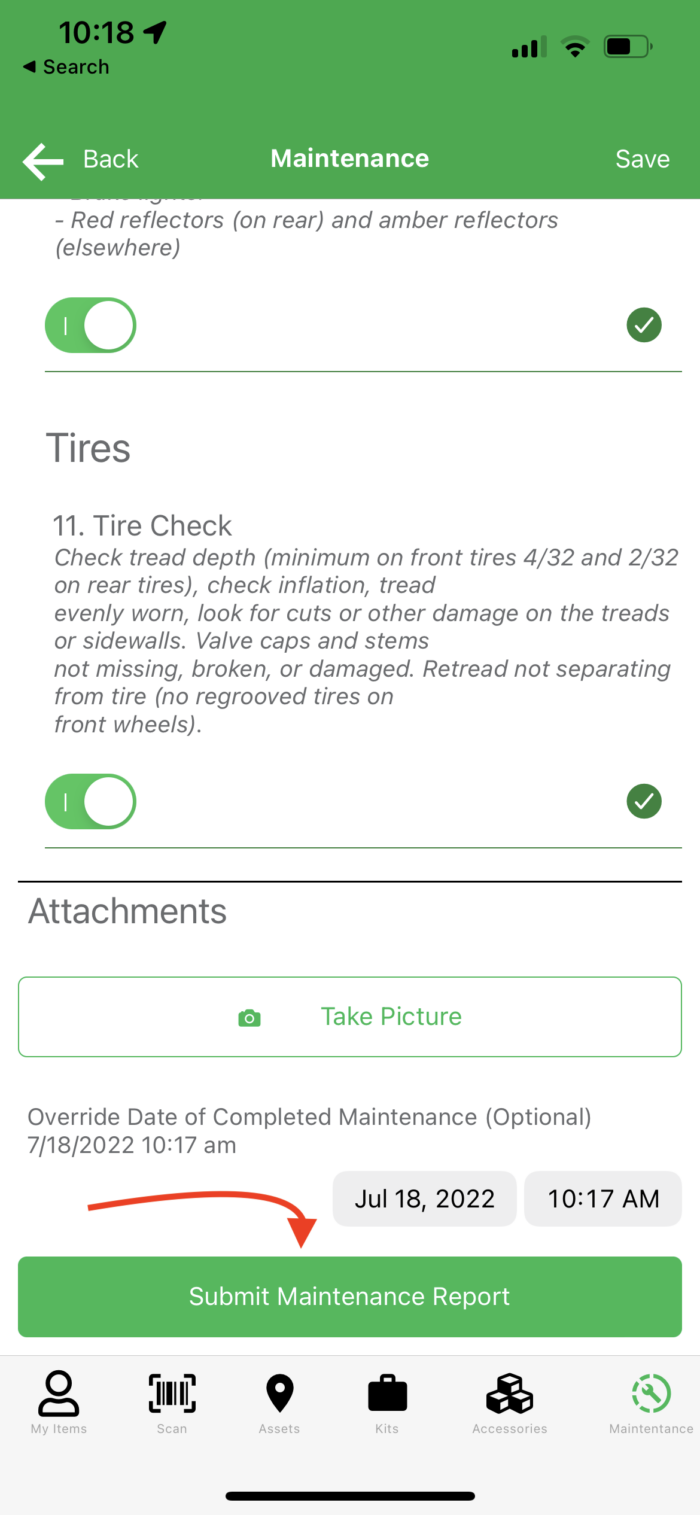Tap Take Picture to add attachment
The image size is (700, 1515).
pyautogui.click(x=350, y=1016)
